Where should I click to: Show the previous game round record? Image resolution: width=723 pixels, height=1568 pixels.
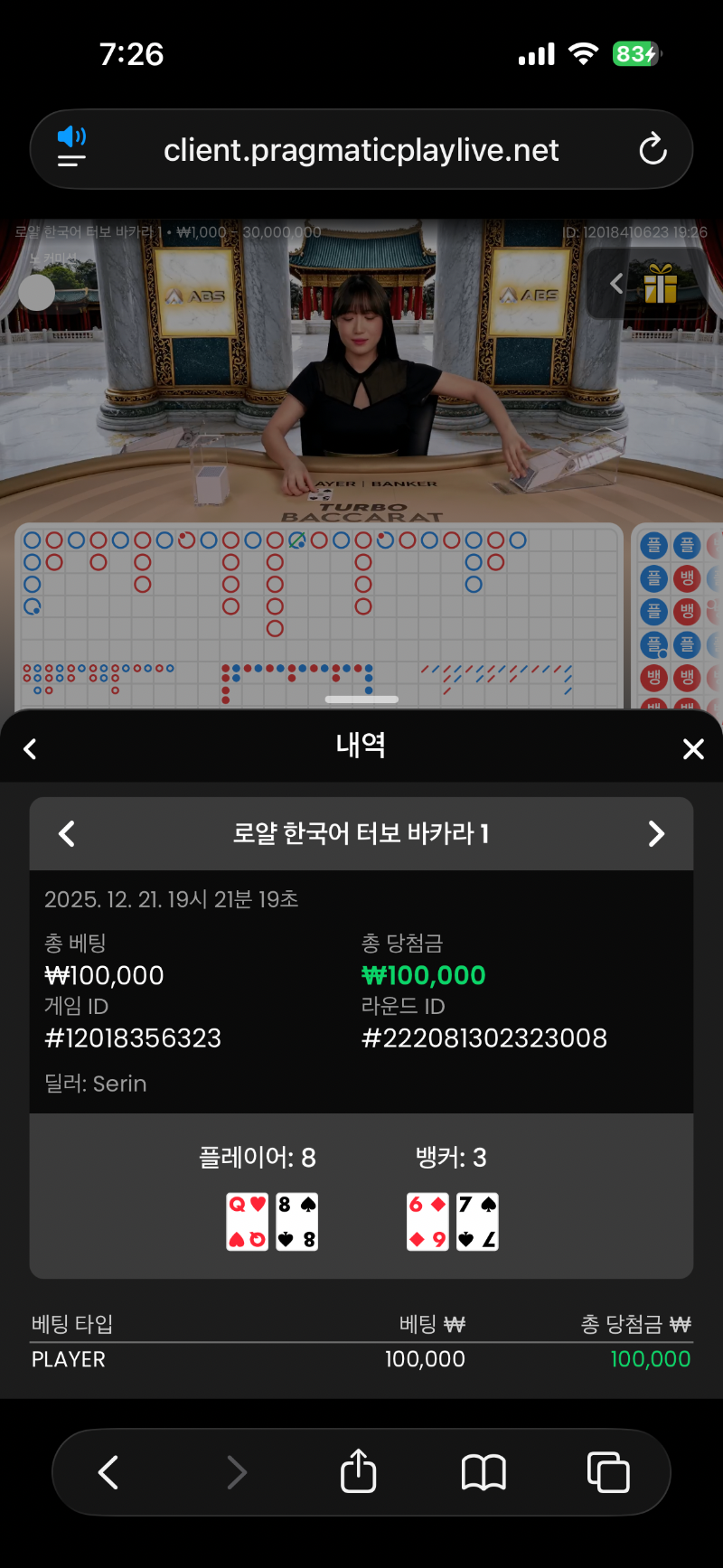click(x=67, y=833)
